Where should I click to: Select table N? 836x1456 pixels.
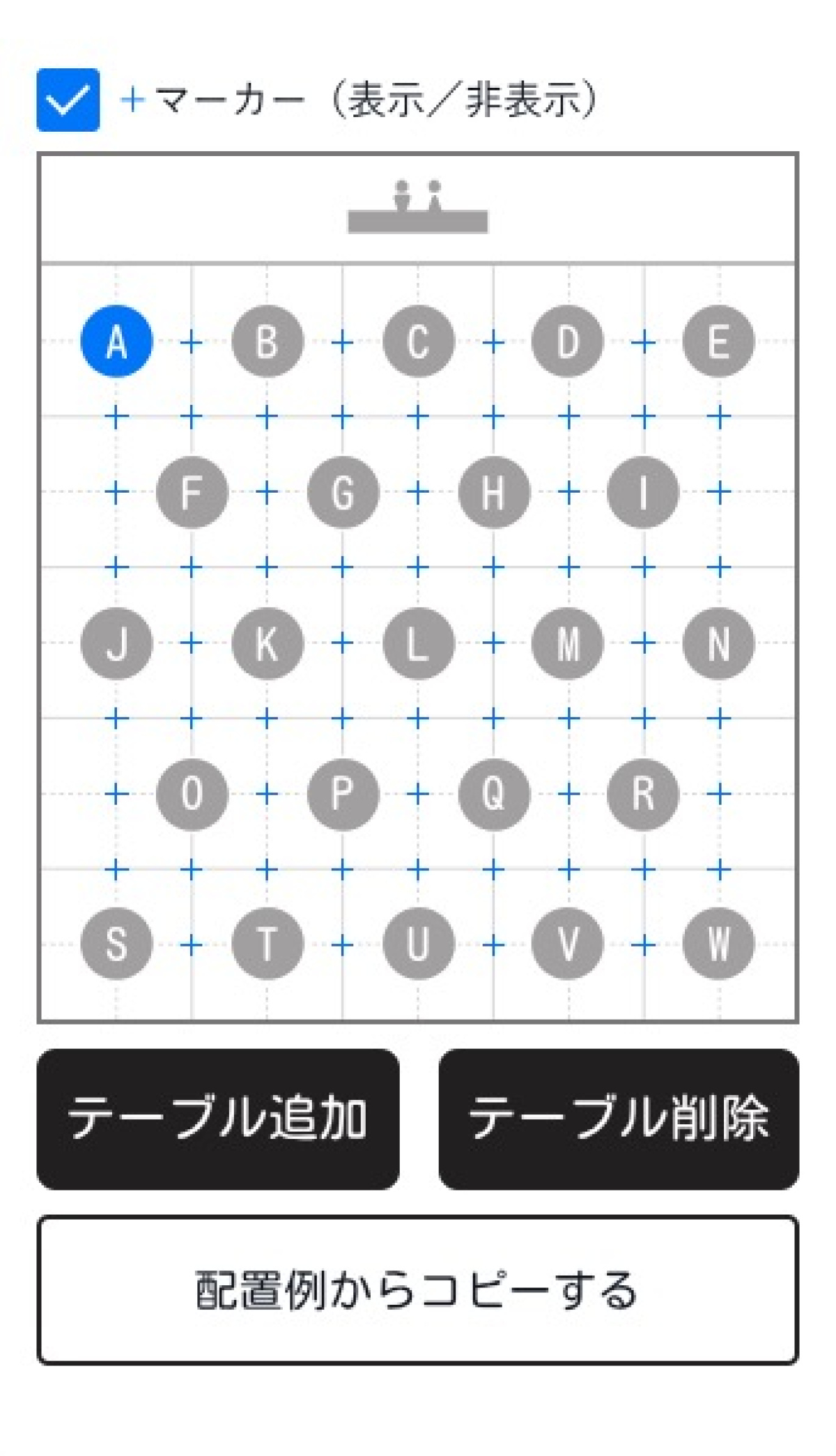click(718, 643)
